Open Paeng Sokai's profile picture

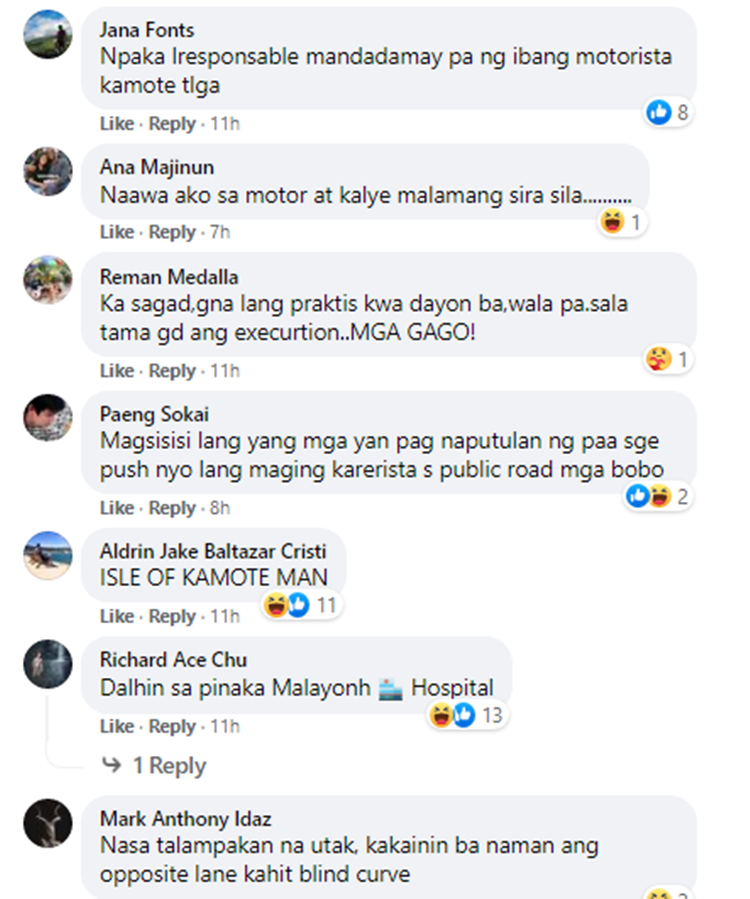[x=48, y=418]
